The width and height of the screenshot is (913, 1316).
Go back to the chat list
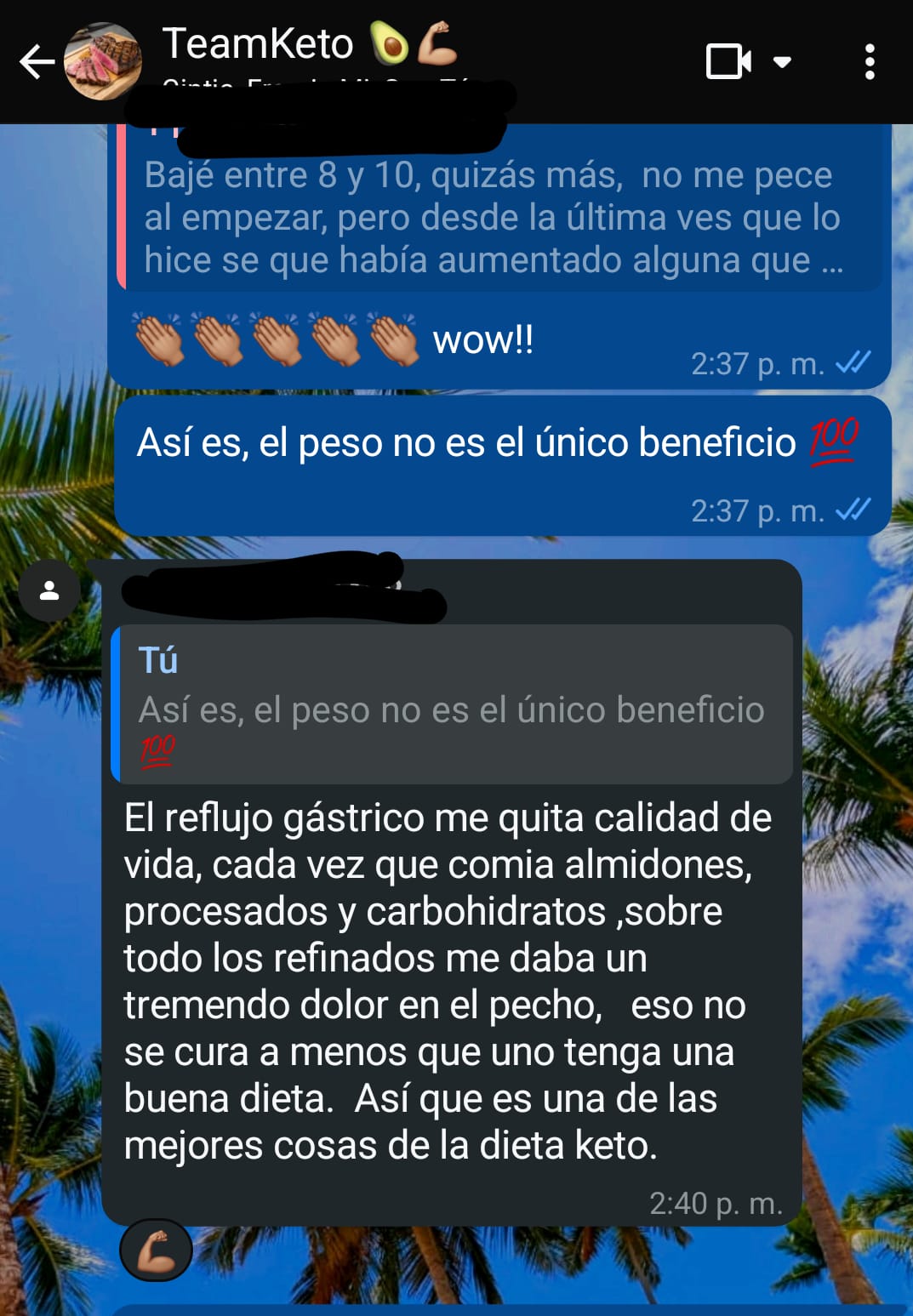[x=36, y=61]
